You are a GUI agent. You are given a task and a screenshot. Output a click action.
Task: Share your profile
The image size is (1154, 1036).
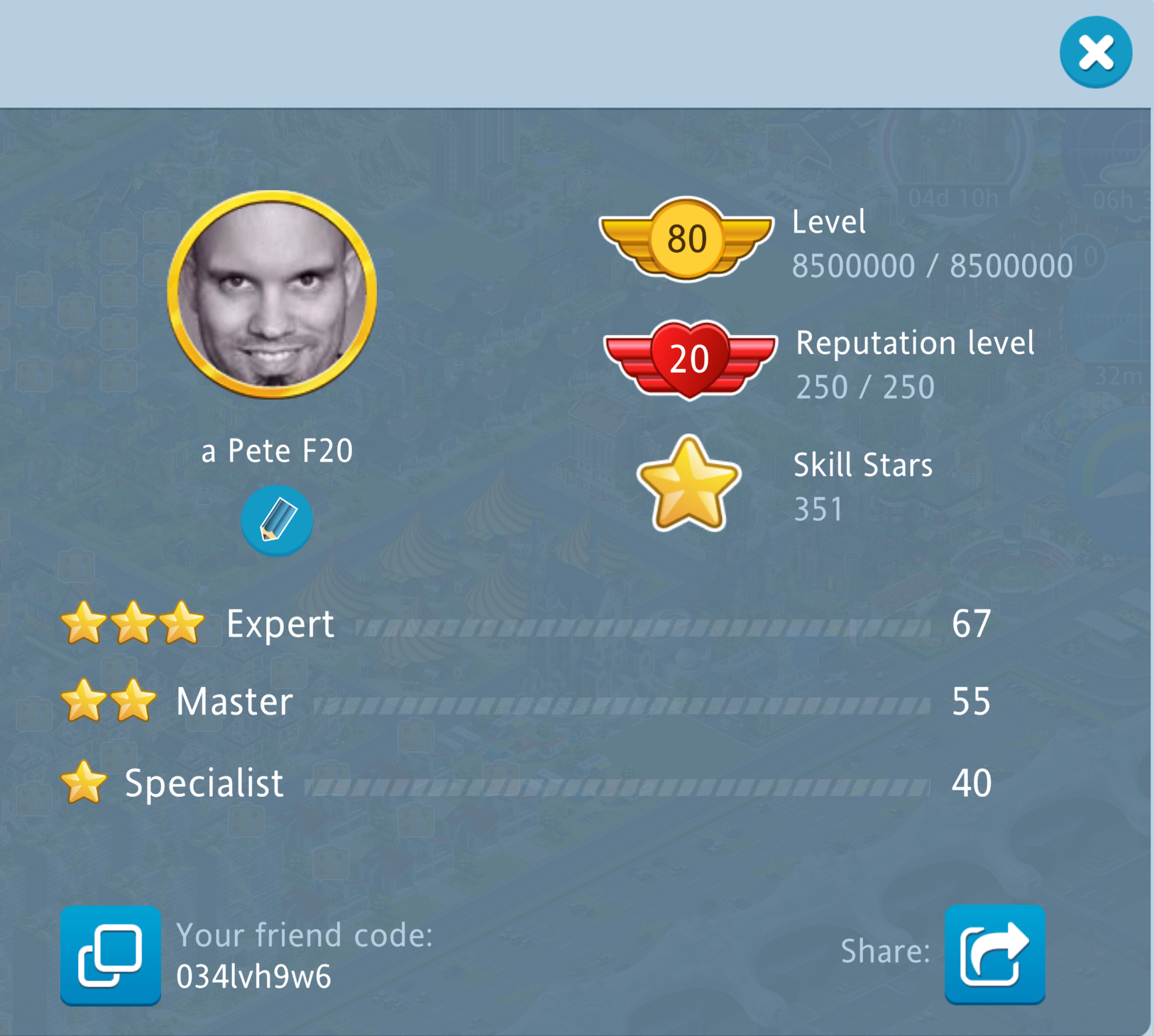click(994, 954)
